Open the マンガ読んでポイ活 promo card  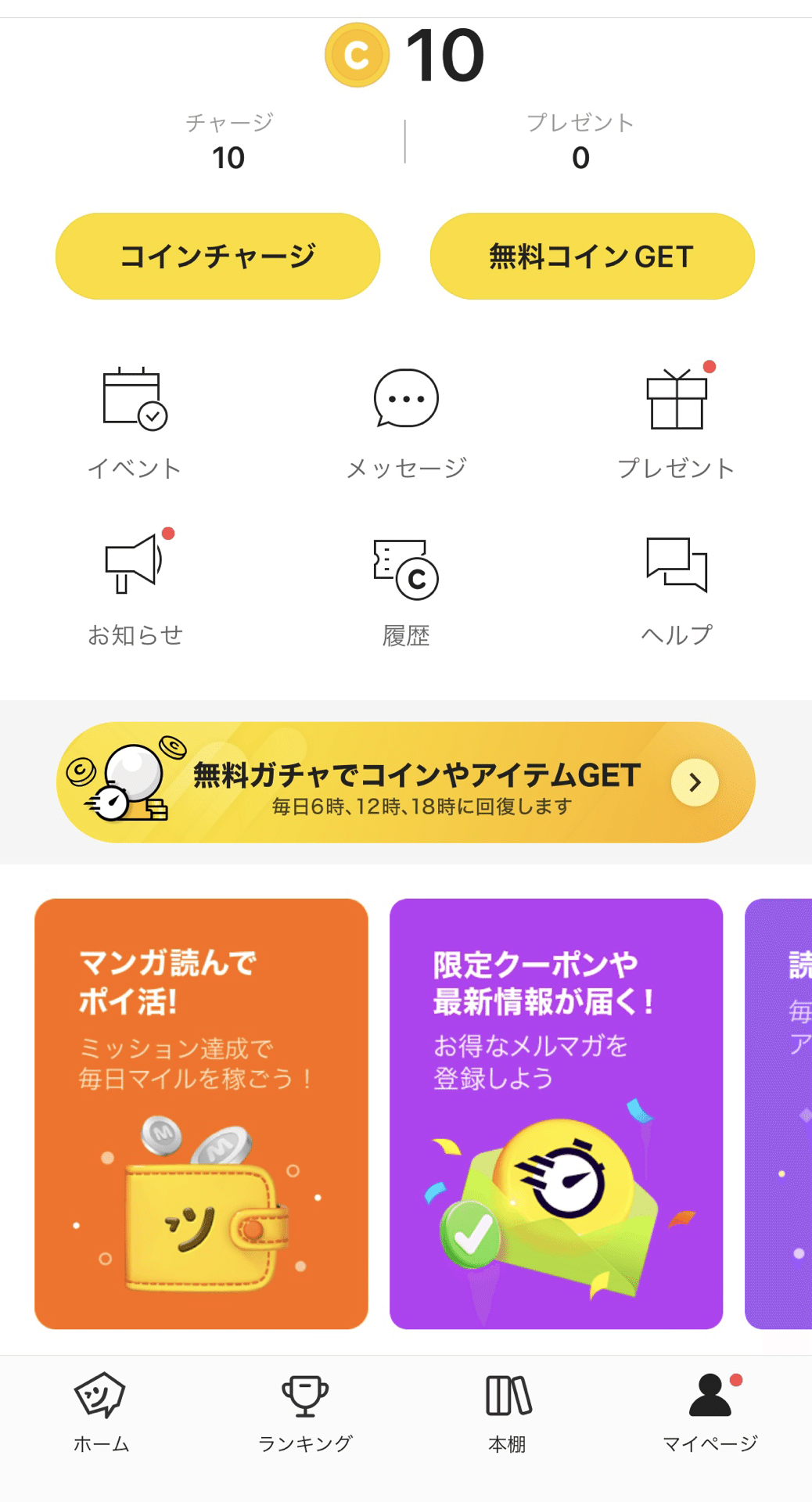[202, 1111]
